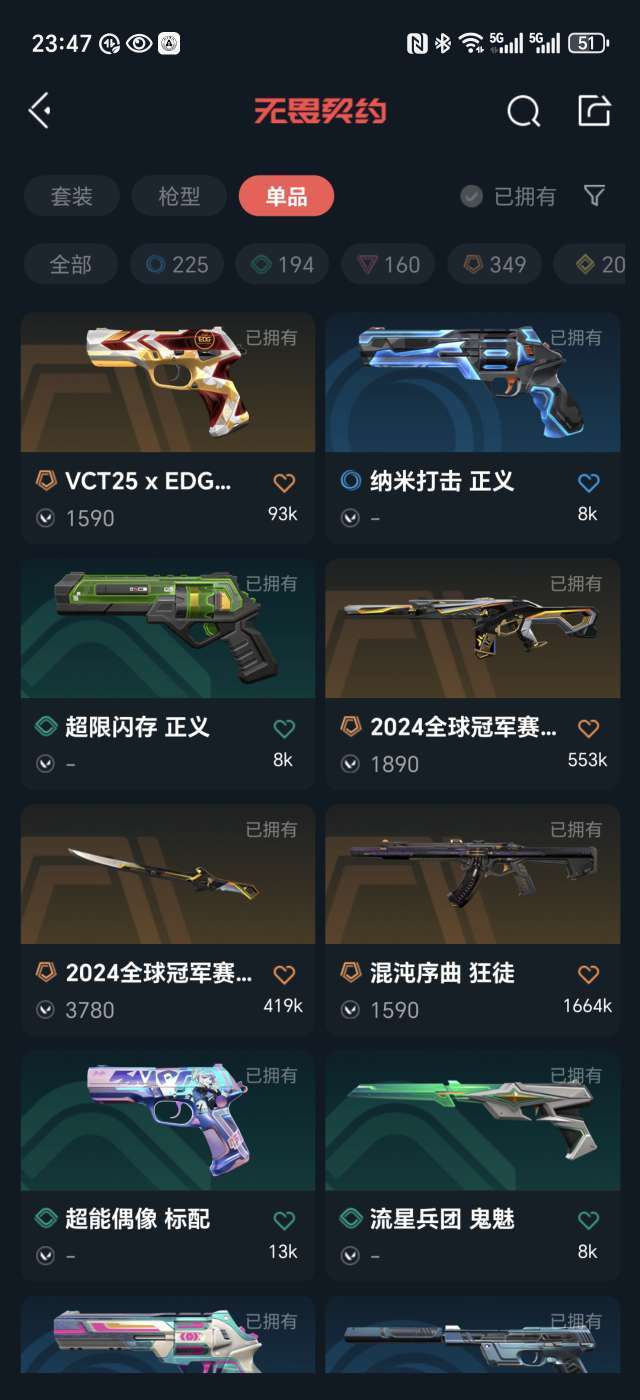Filter by the 349 tier chip
The width and height of the screenshot is (640, 1400).
click(x=495, y=264)
